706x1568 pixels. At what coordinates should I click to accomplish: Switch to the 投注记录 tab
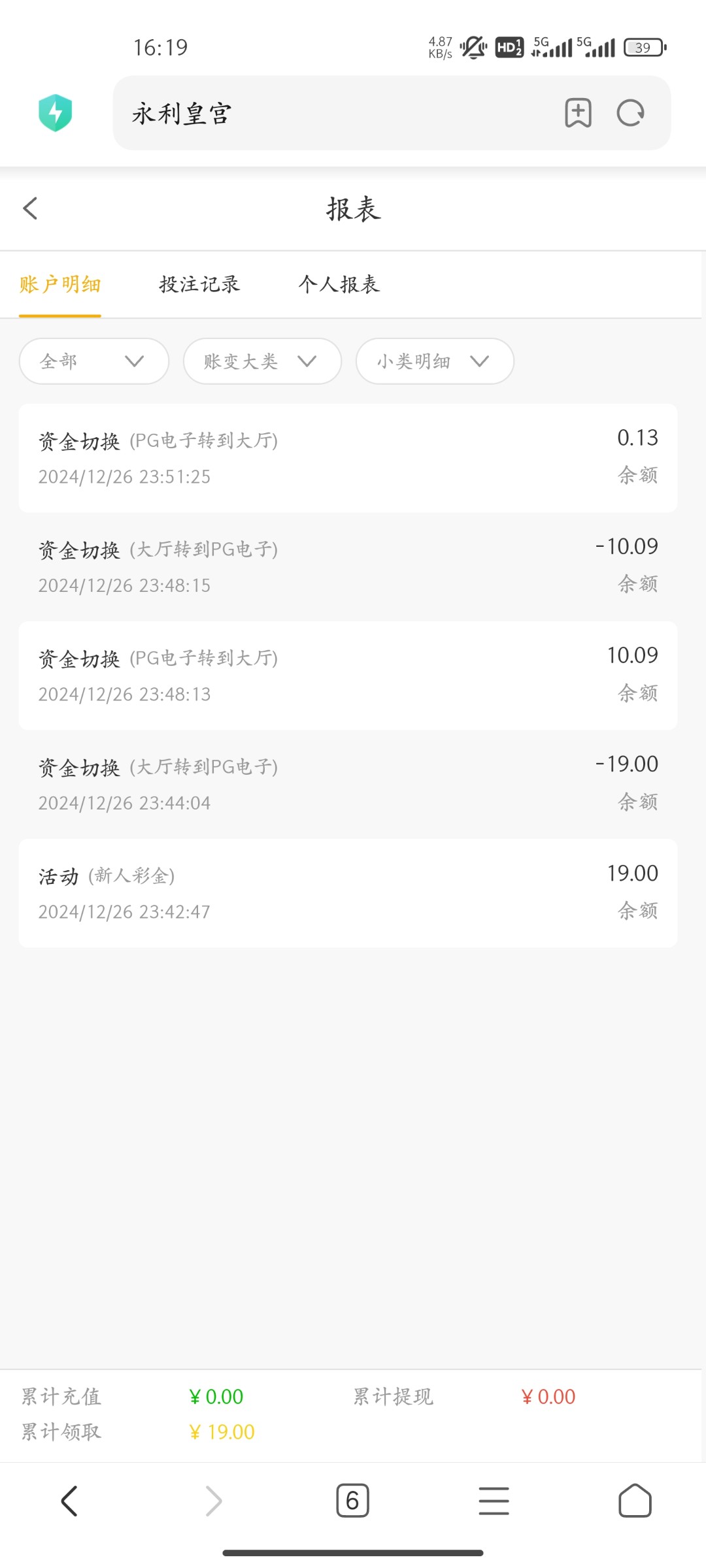199,284
